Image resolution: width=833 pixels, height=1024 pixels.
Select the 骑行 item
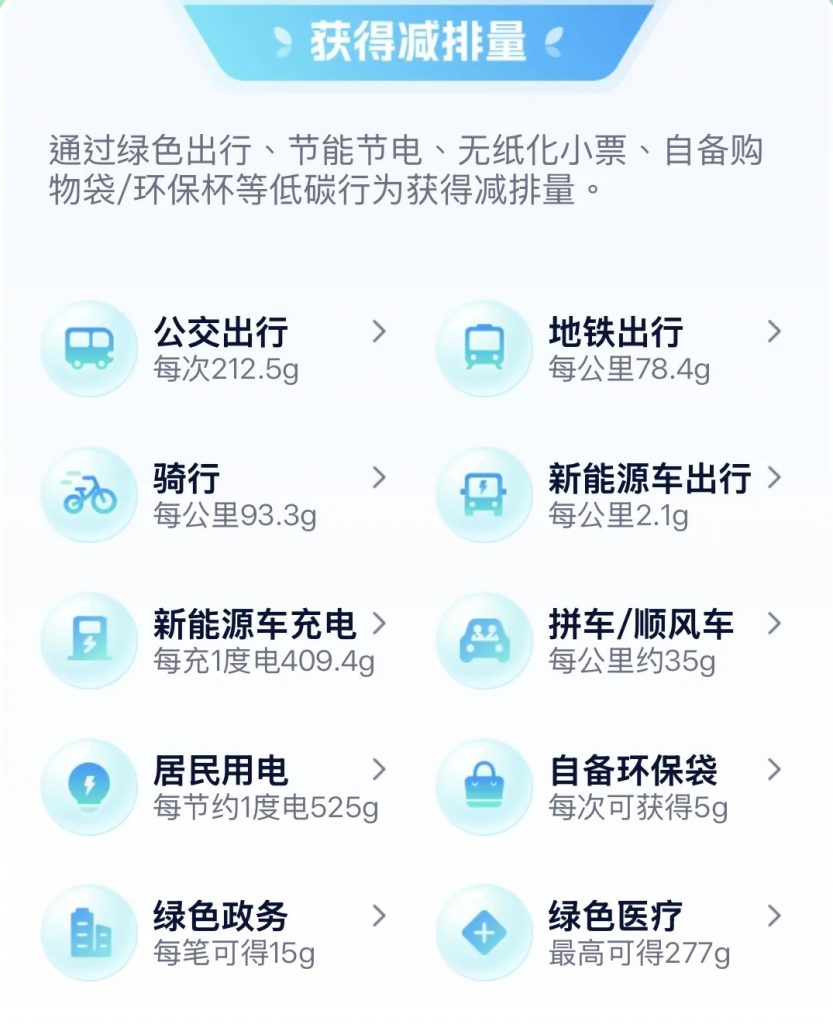click(186, 479)
